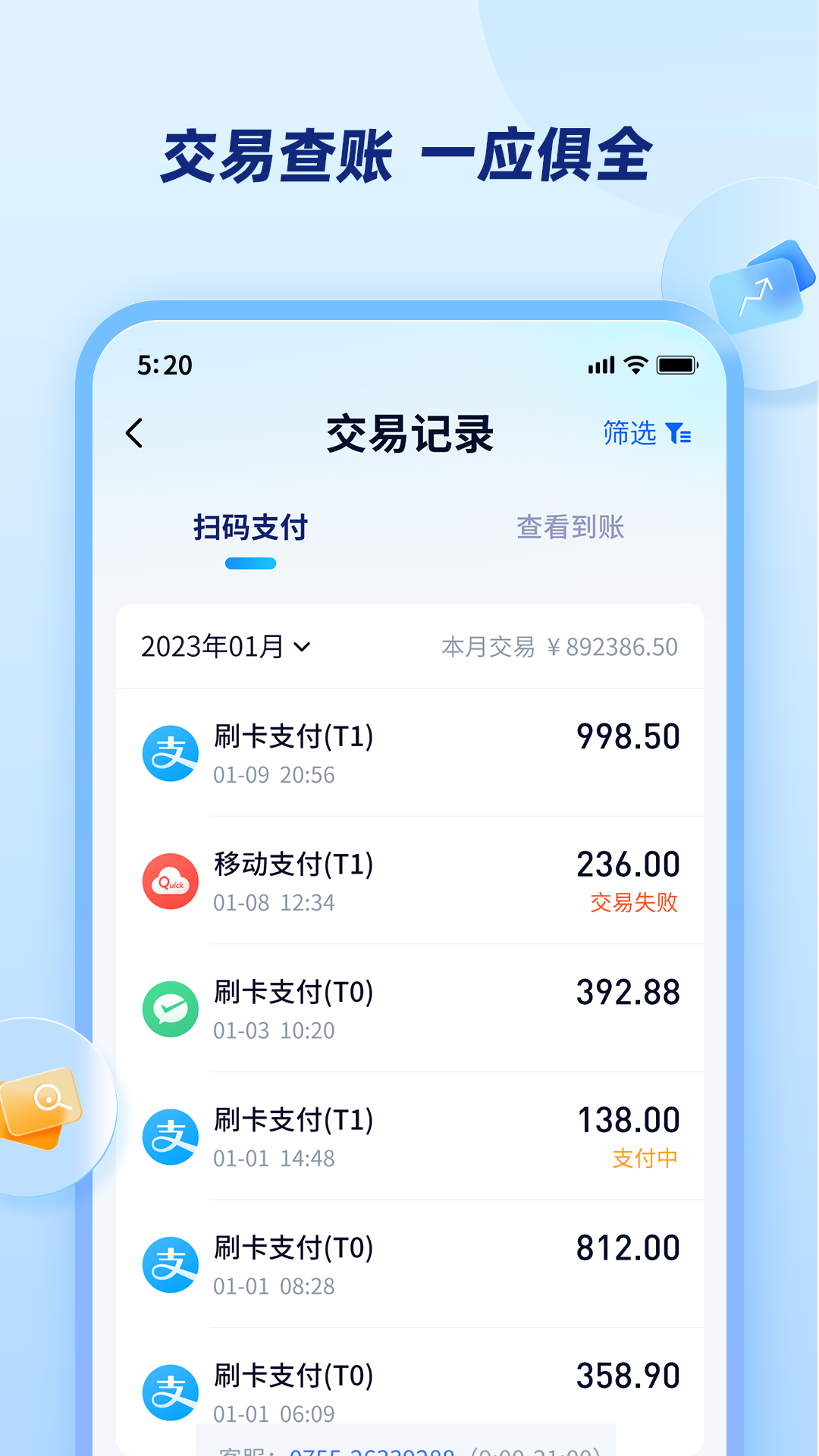This screenshot has width=819, height=1456.
Task: Click the Alipay icon next to 支付中 transaction
Action: click(171, 1136)
